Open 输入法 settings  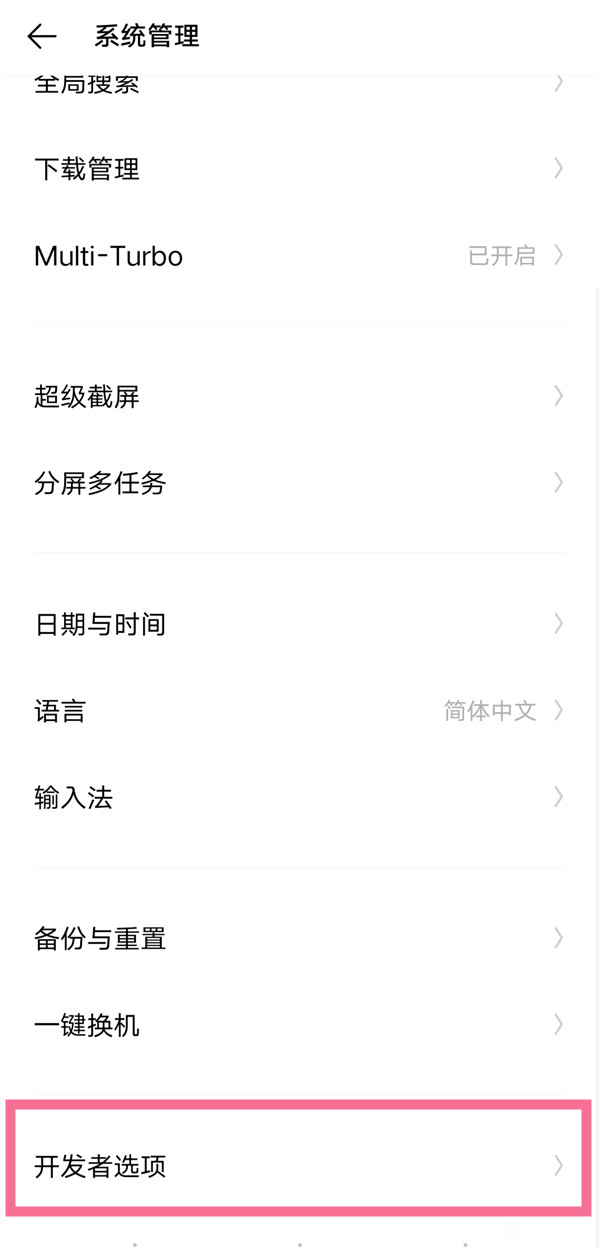(300, 798)
